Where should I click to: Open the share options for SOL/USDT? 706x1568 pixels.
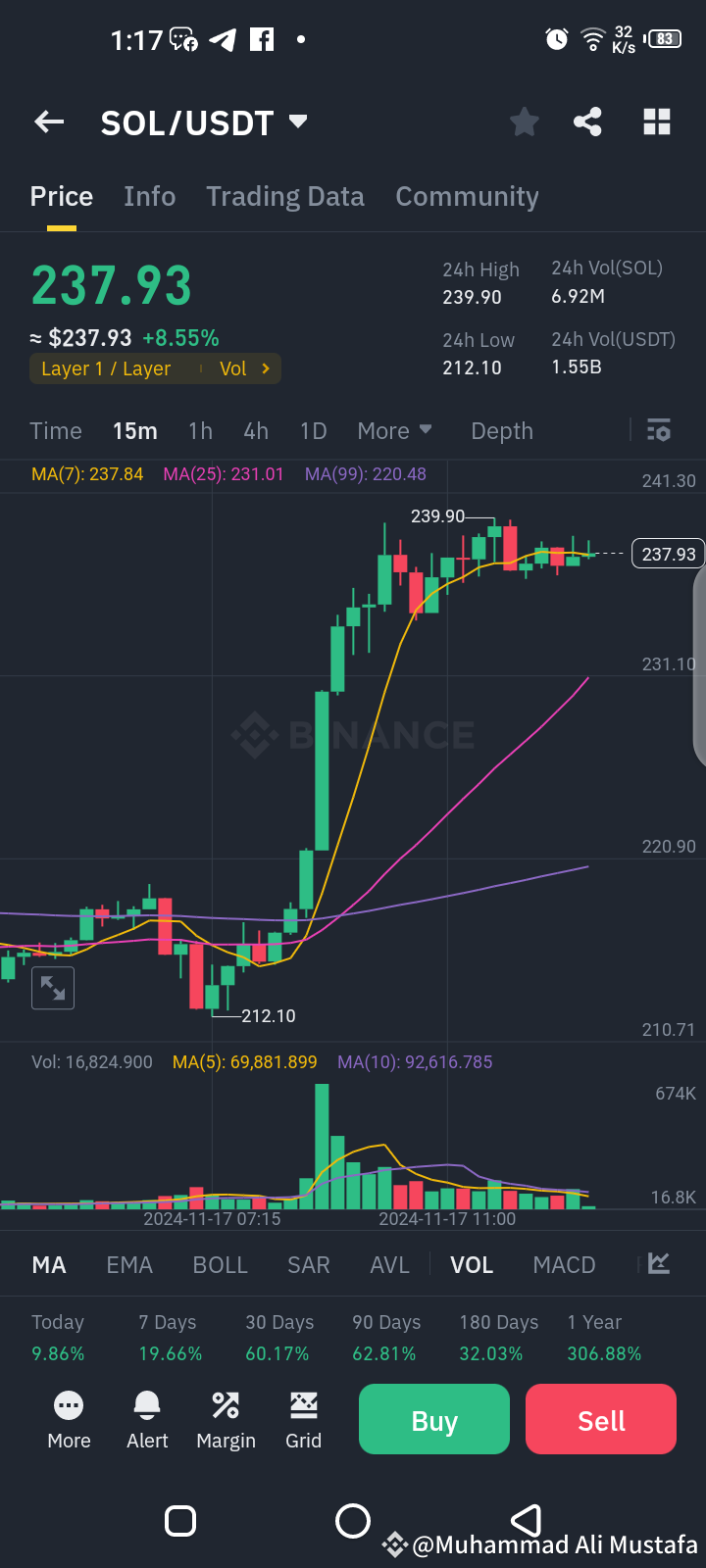587,122
